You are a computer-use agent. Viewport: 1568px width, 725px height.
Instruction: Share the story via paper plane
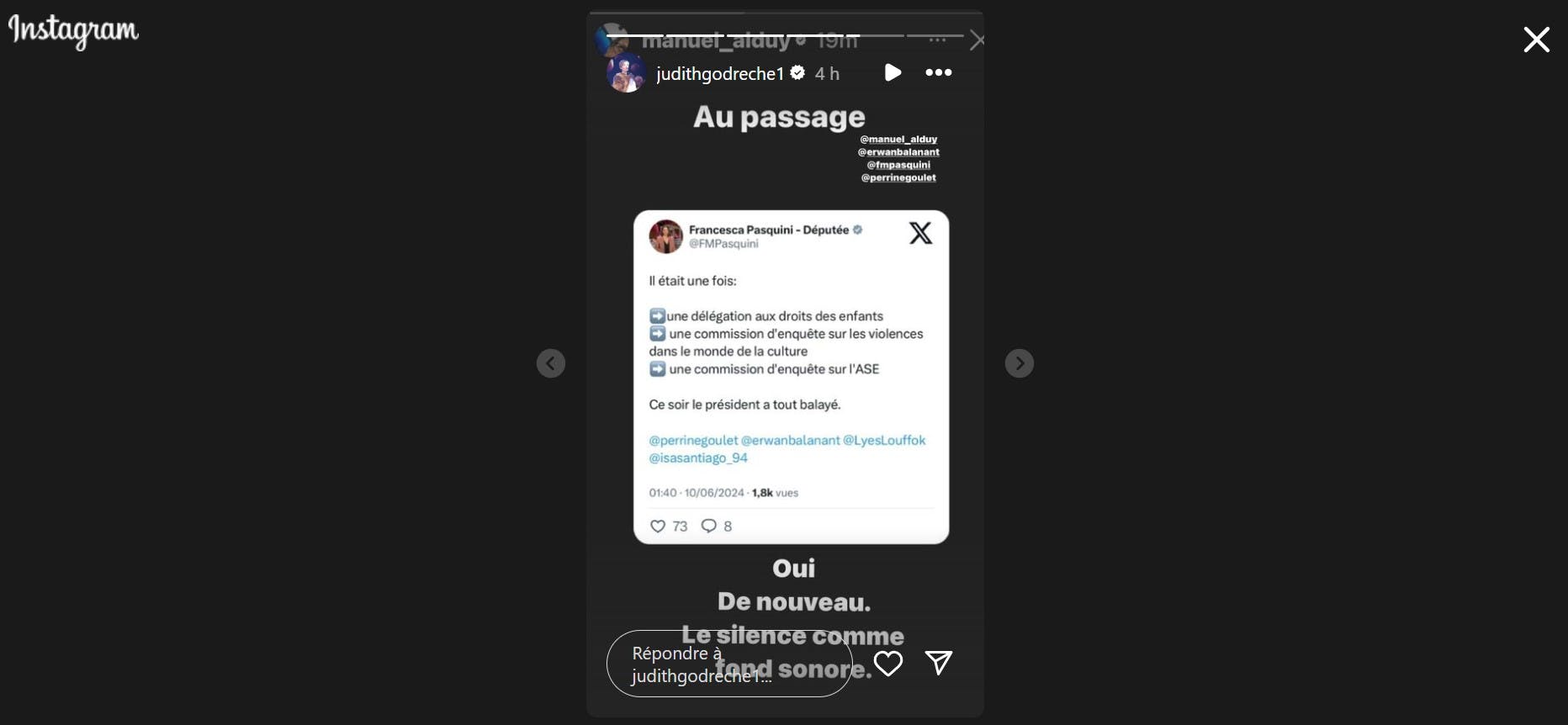tap(939, 664)
